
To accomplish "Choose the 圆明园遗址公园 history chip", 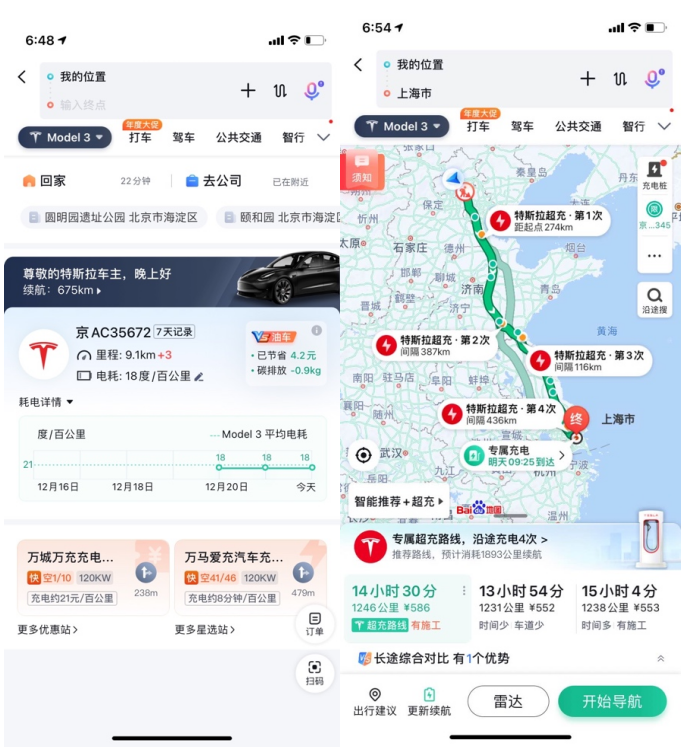I will click(114, 217).
